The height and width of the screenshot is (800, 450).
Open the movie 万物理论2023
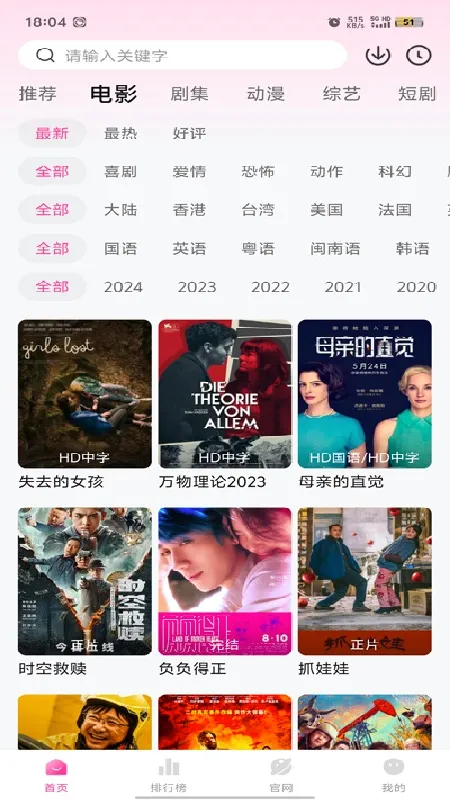pyautogui.click(x=225, y=404)
